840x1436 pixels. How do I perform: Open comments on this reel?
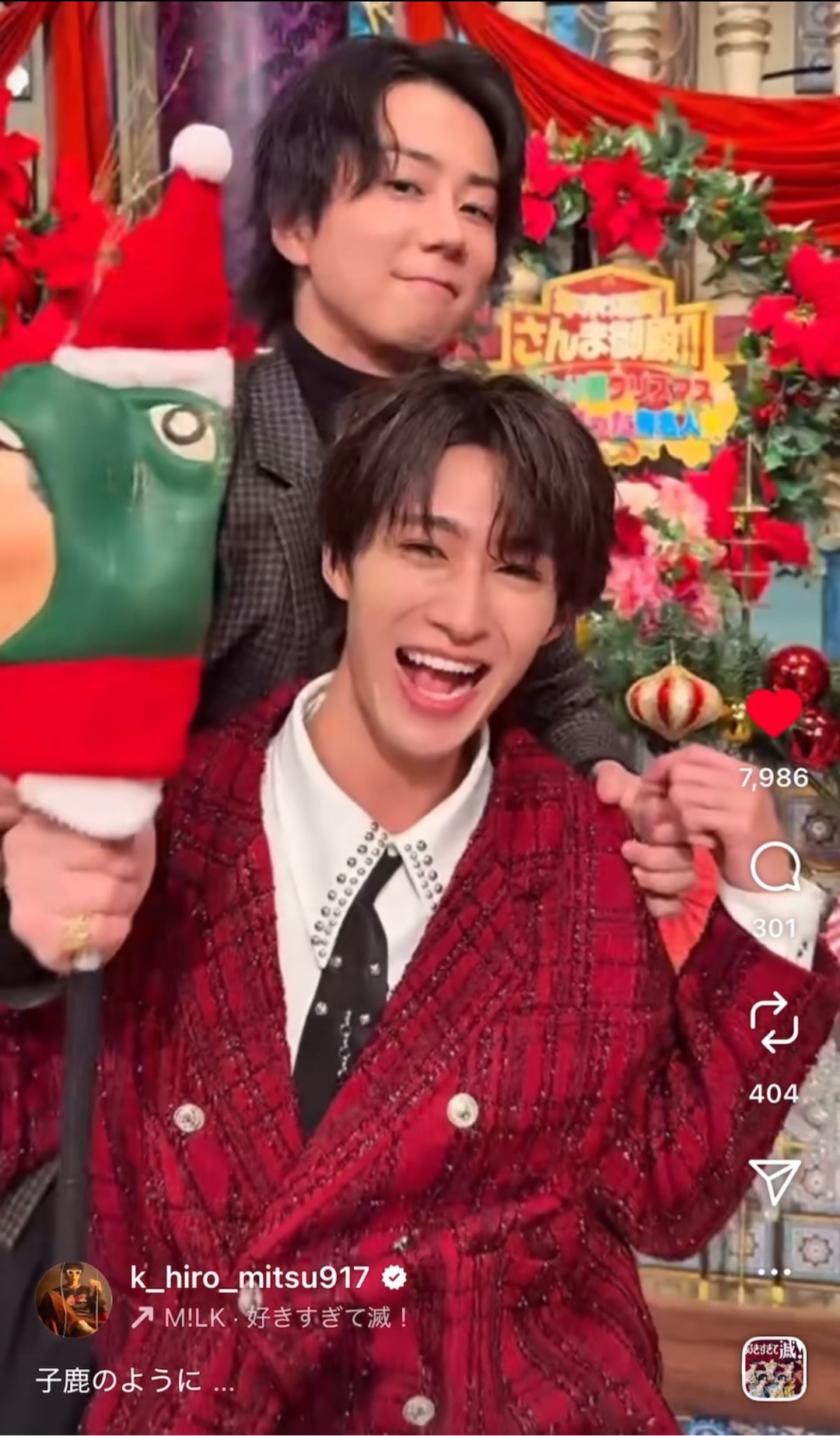coord(775,868)
